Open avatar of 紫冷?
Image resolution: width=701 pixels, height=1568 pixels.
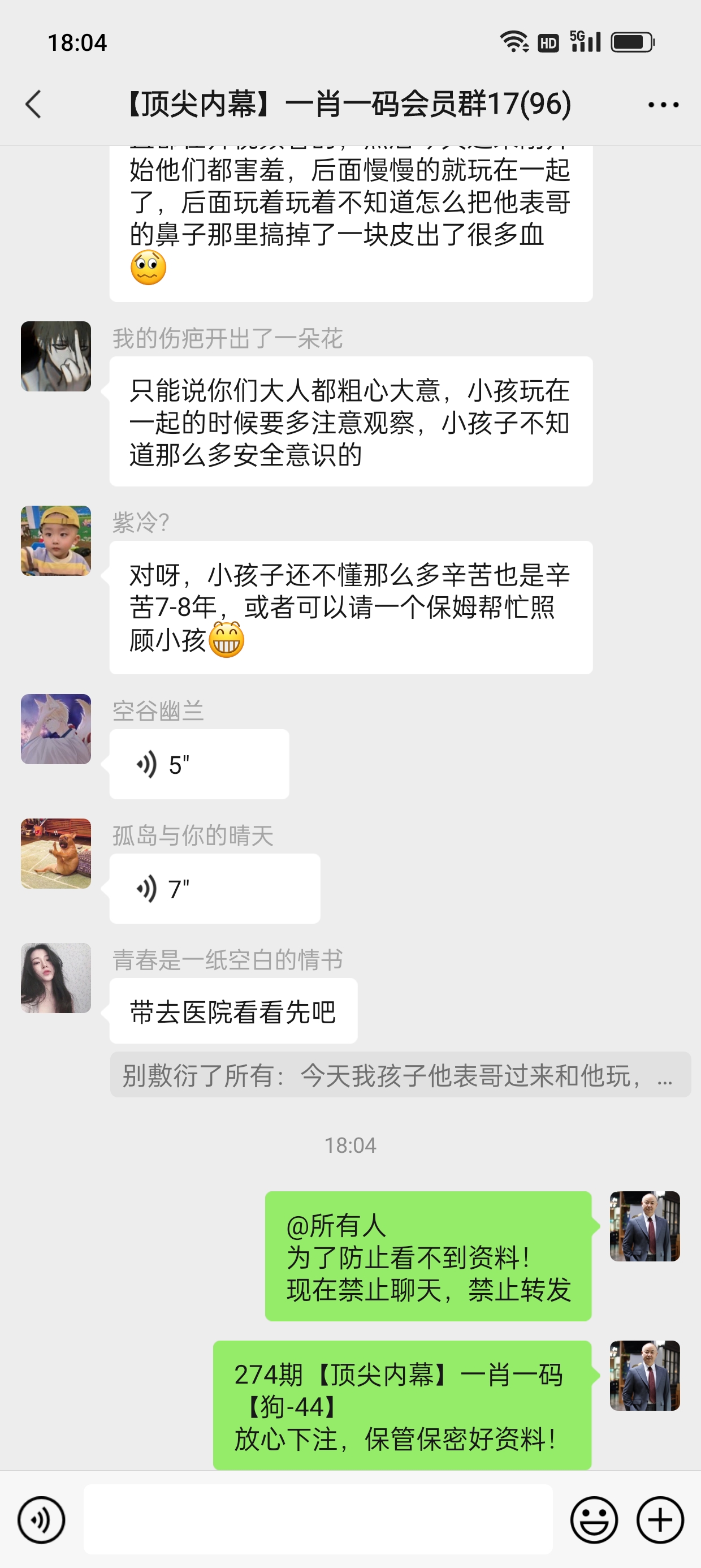click(56, 541)
